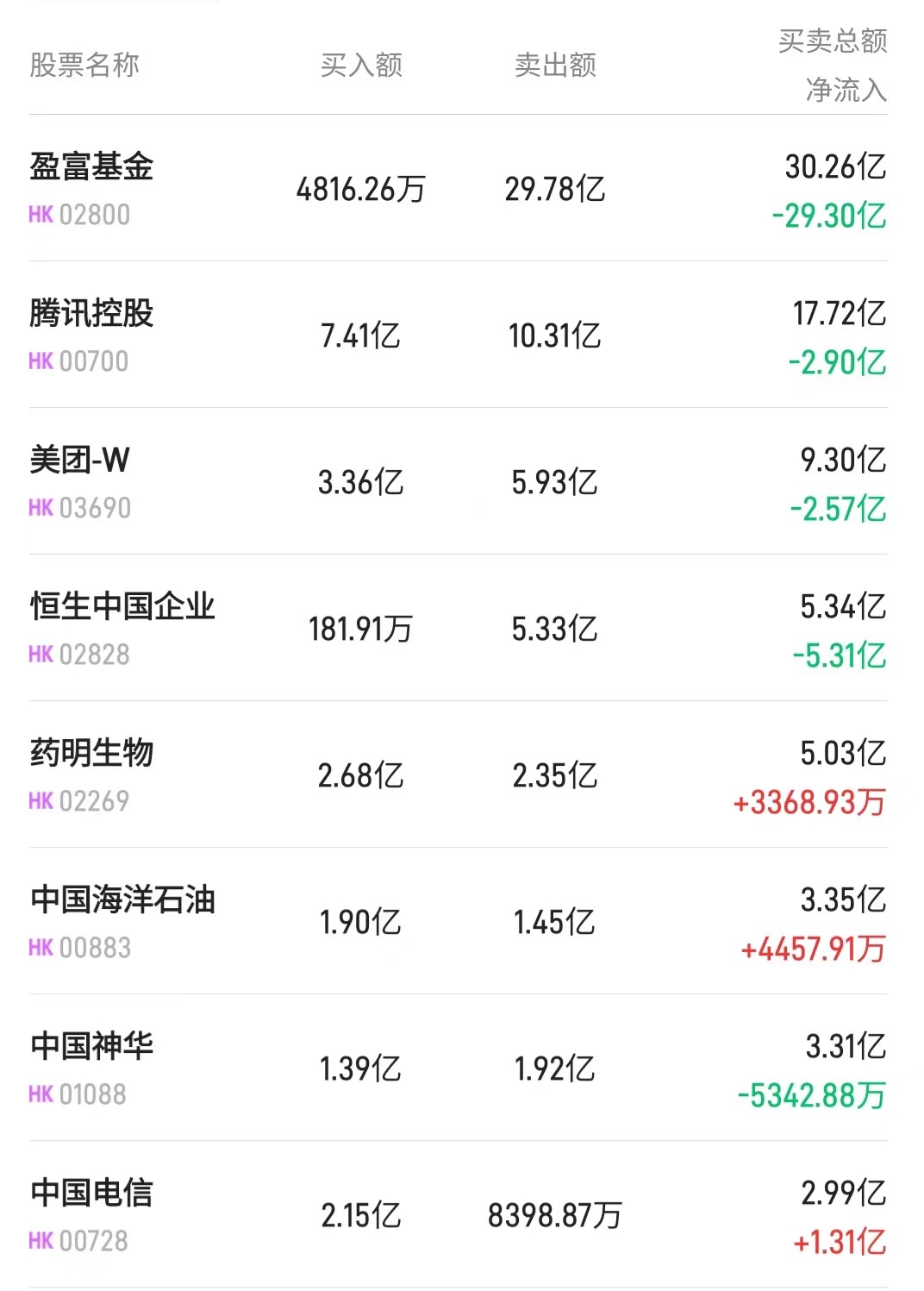
Task: Open 中国海洋石油 stock details
Action: [x=122, y=900]
